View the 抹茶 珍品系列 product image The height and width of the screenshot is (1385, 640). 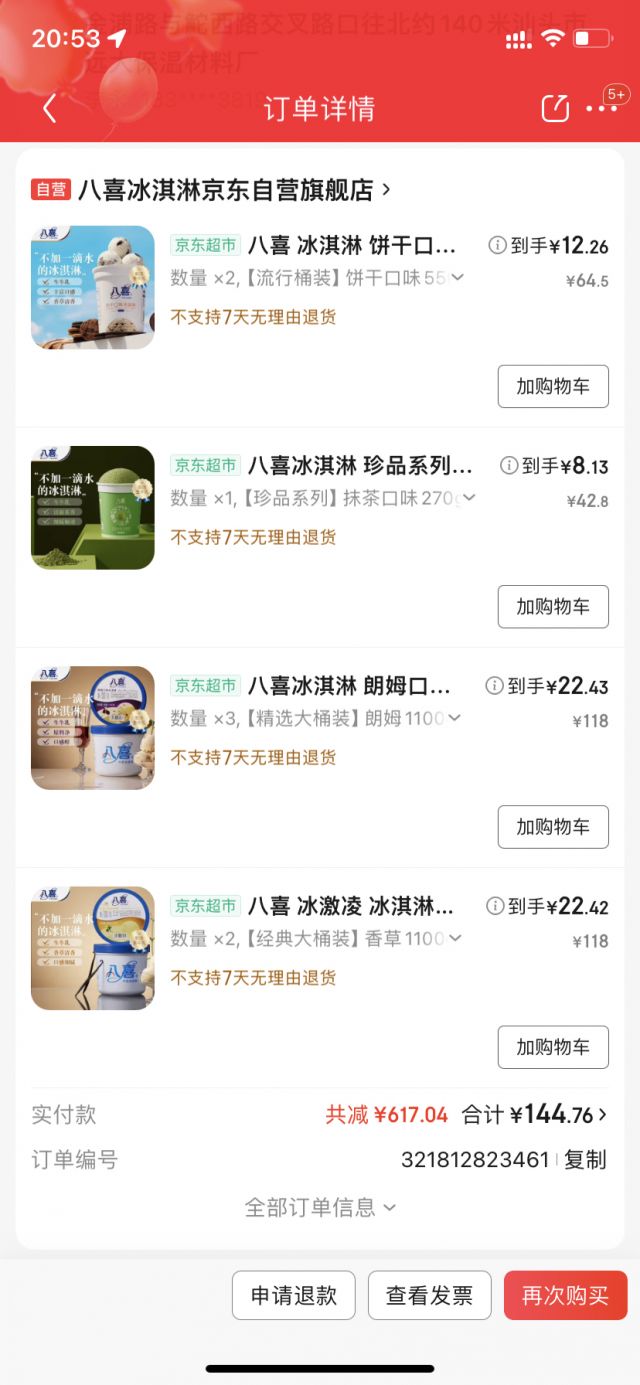point(93,507)
